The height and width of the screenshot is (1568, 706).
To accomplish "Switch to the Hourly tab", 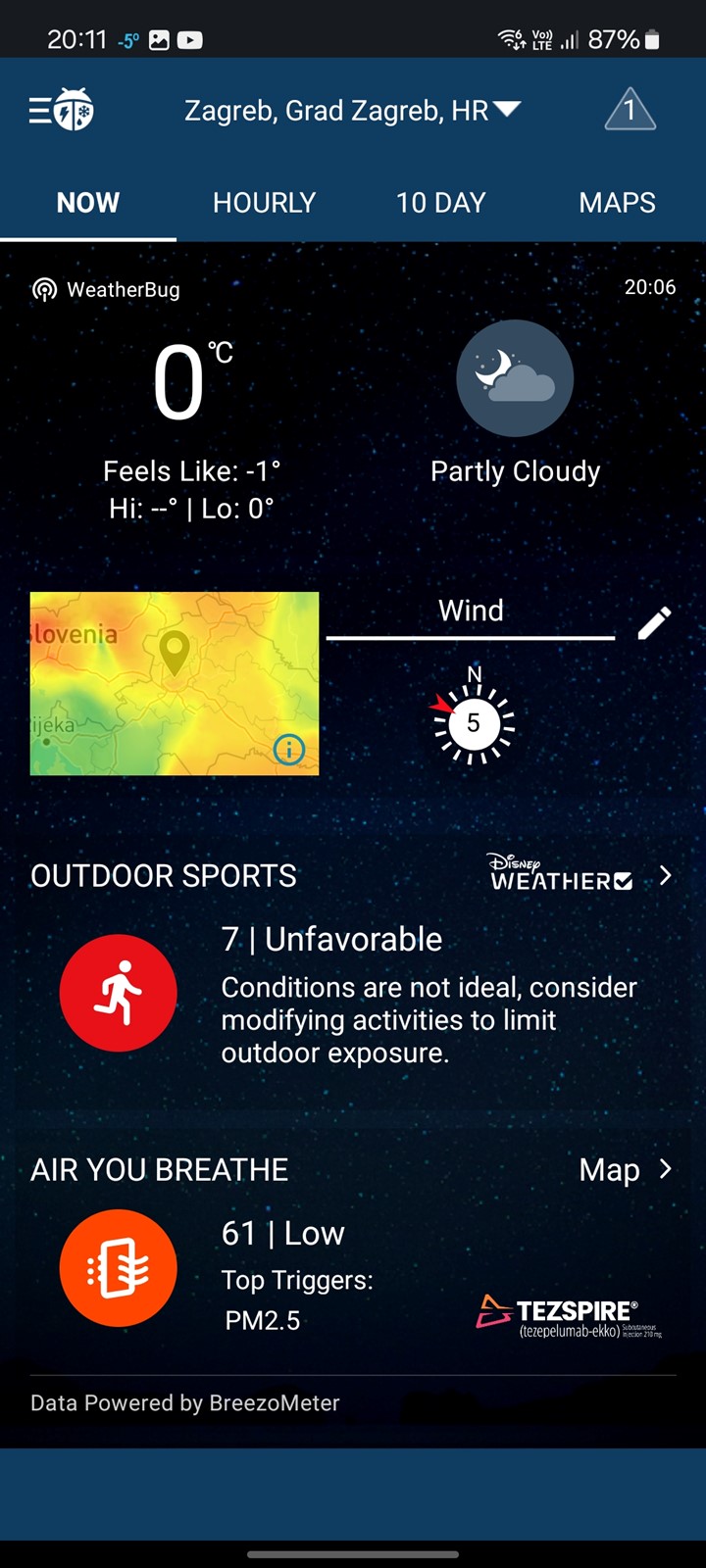I will 264,203.
